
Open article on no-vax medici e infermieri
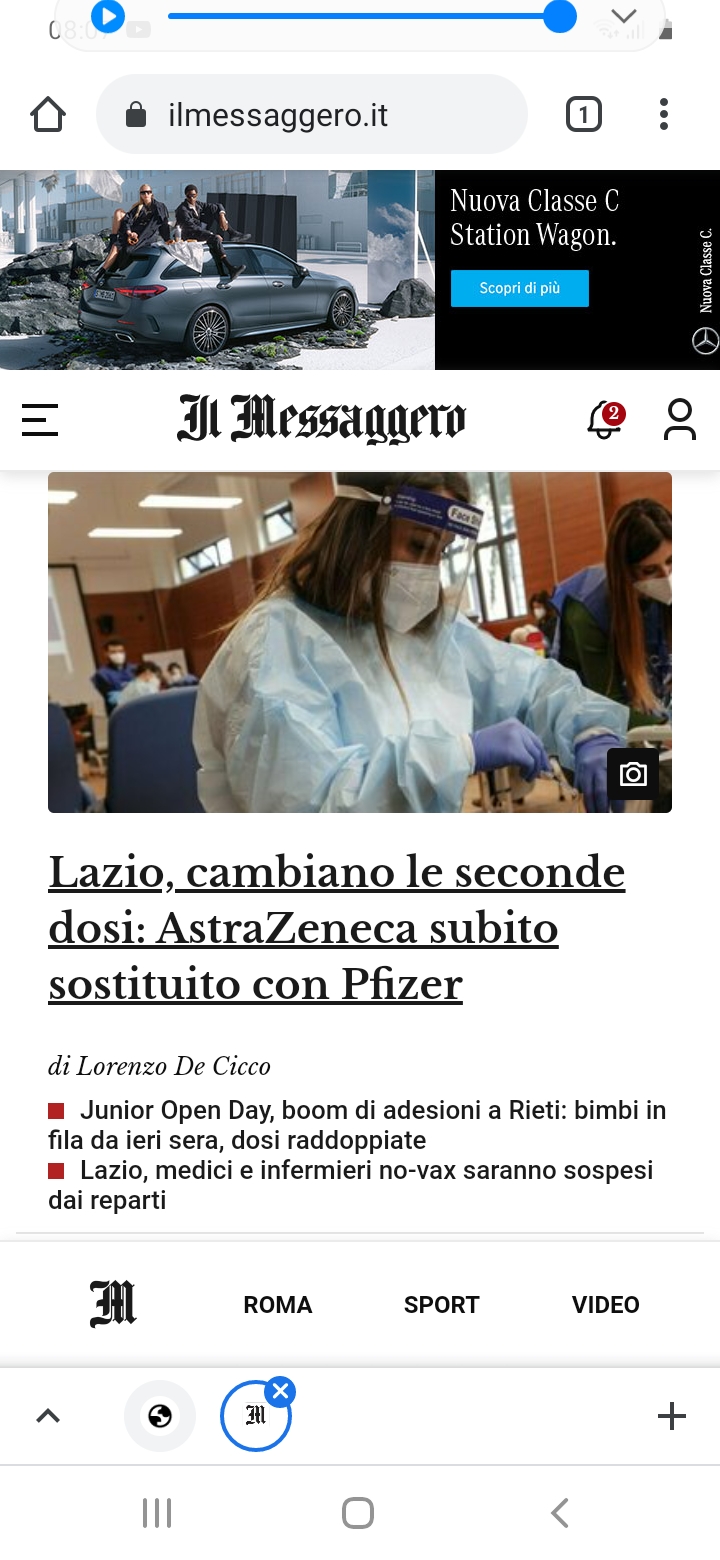(350, 1185)
